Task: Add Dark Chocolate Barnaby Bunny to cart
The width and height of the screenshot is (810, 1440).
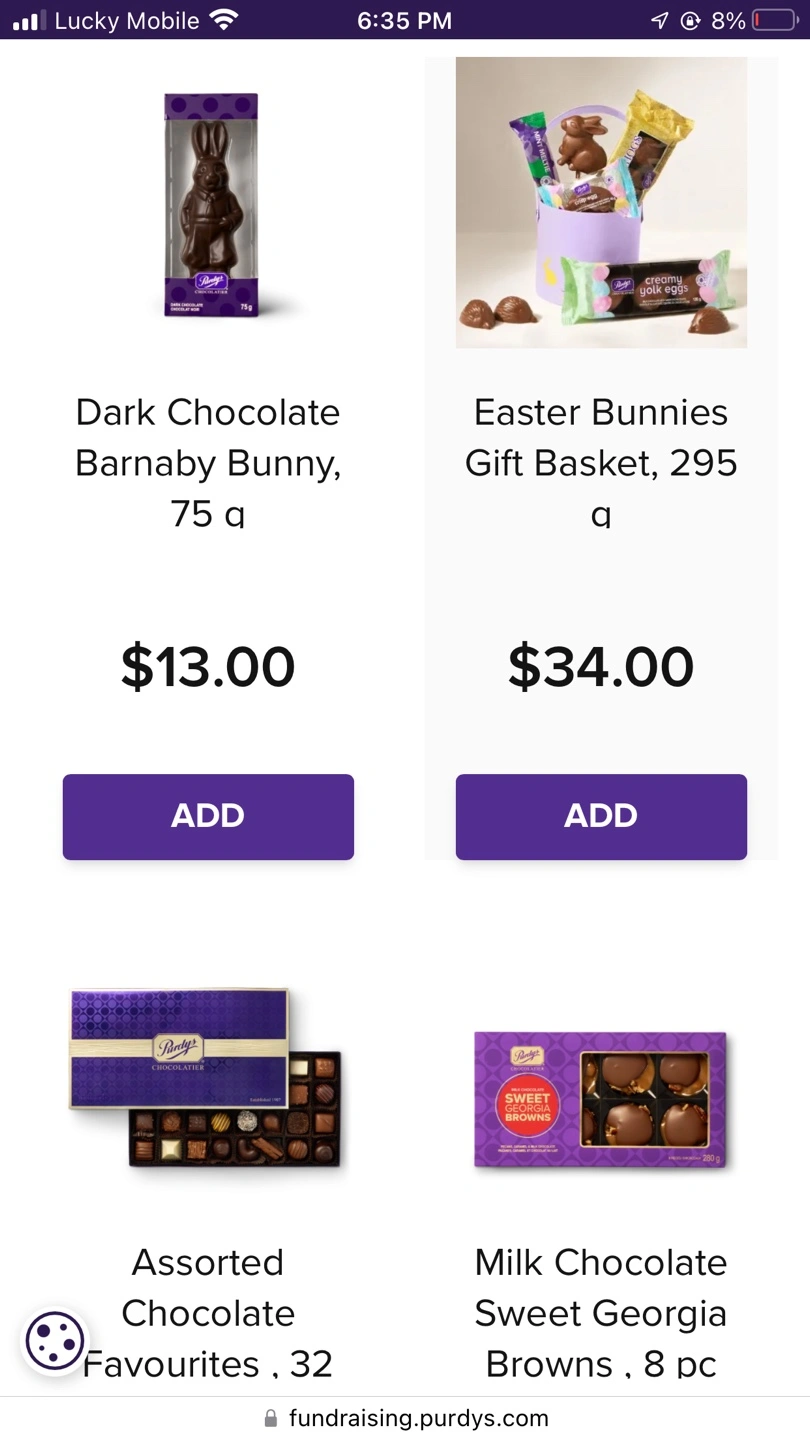Action: point(208,816)
